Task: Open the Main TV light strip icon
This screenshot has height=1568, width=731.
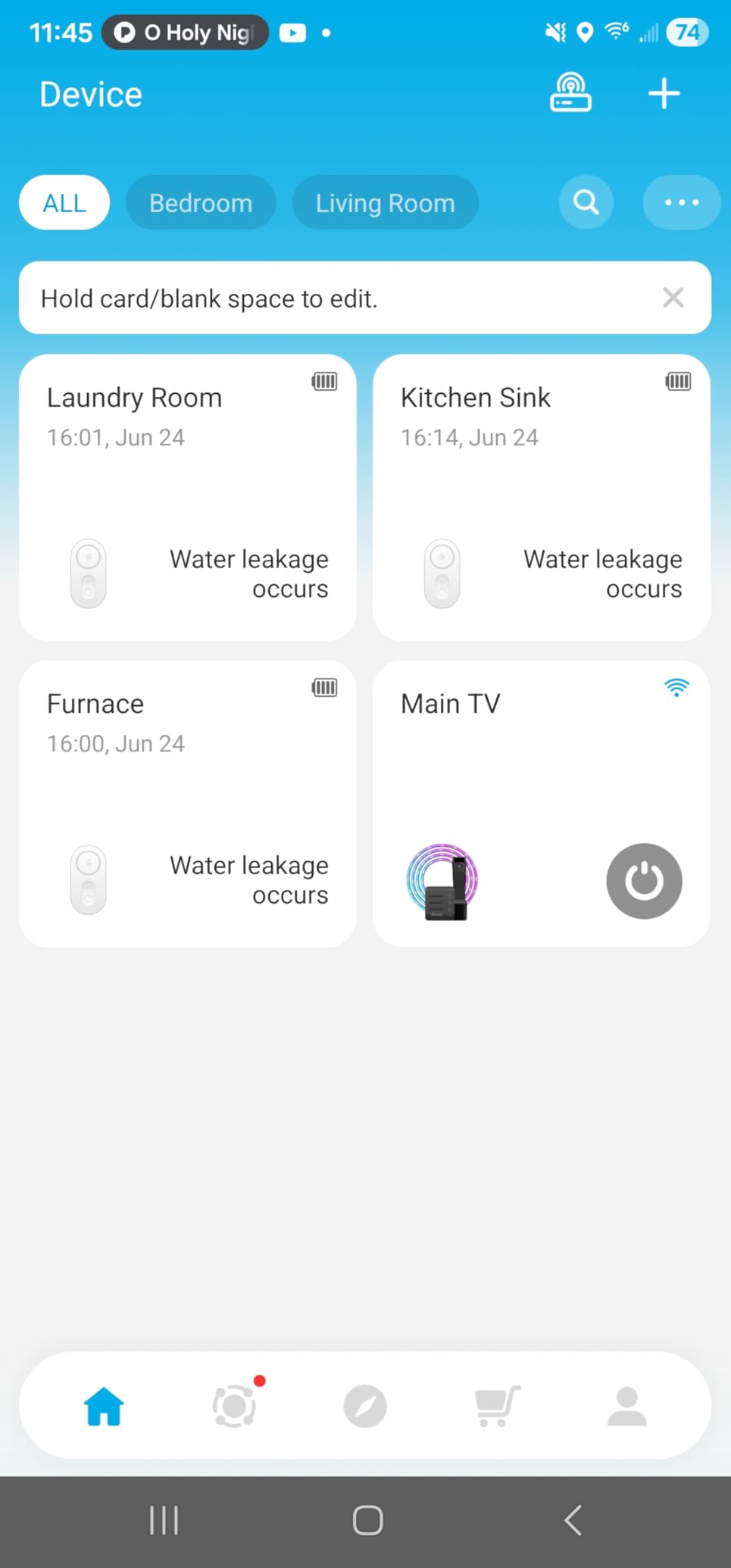Action: (x=445, y=882)
